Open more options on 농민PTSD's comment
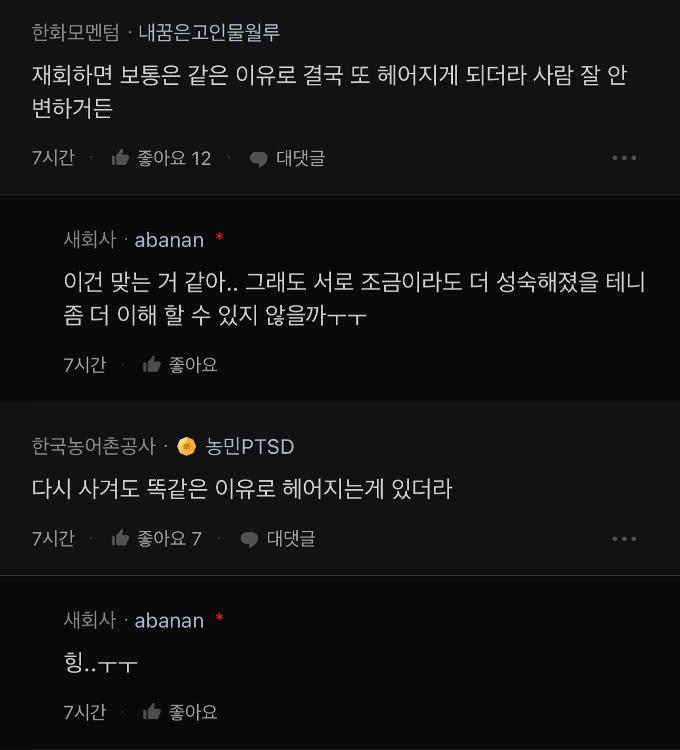The height and width of the screenshot is (750, 680). (x=624, y=539)
